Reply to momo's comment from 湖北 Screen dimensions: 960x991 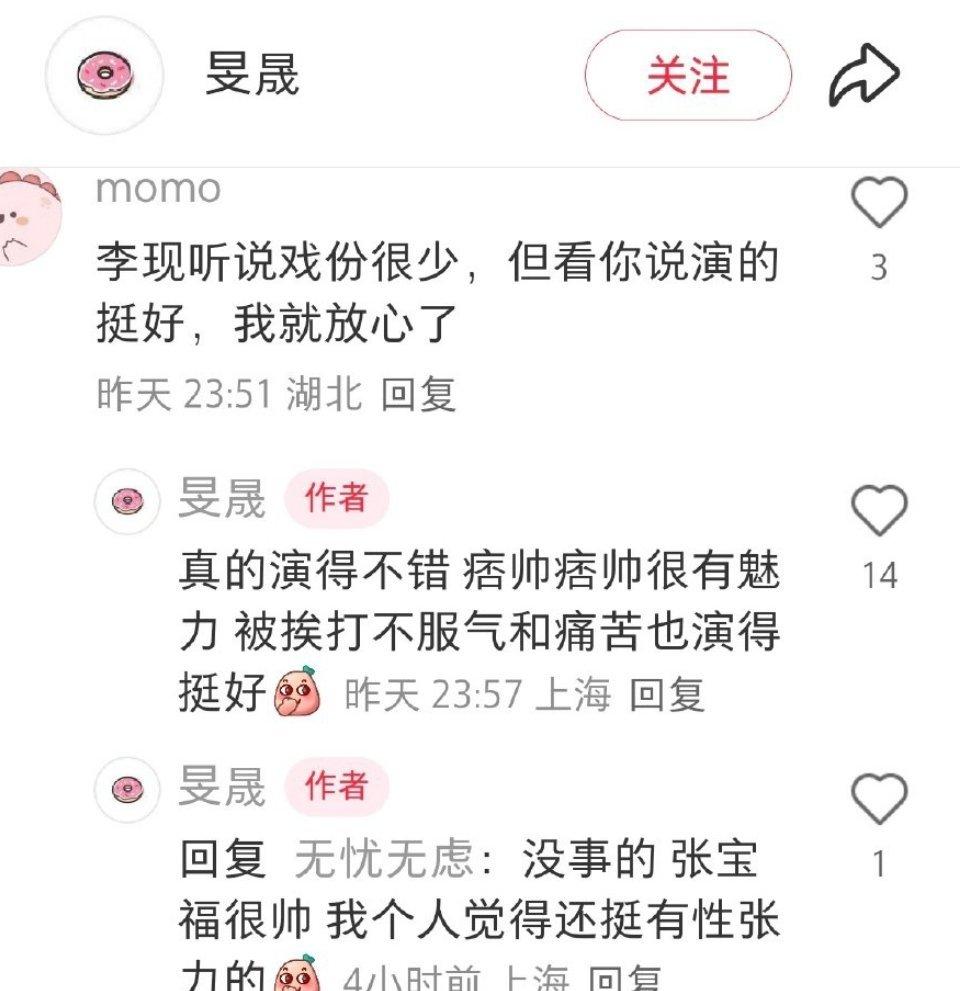(x=418, y=395)
